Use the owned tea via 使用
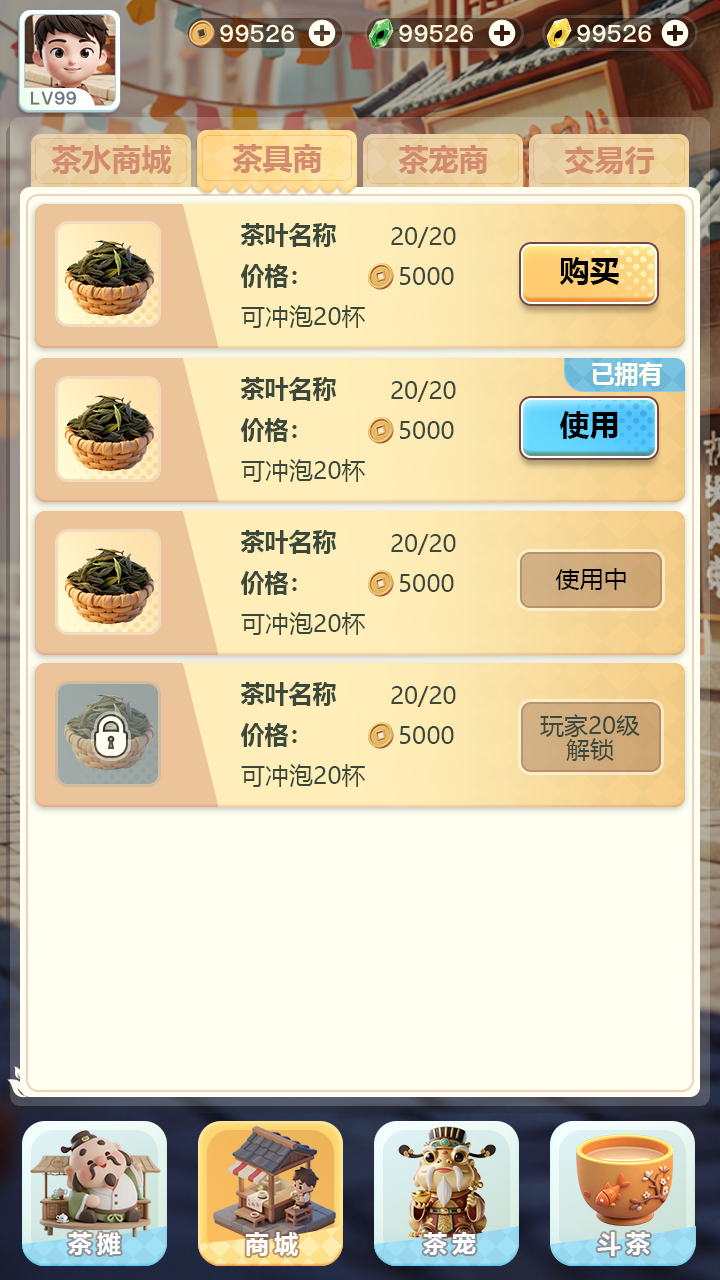This screenshot has height=1280, width=720. coord(589,427)
